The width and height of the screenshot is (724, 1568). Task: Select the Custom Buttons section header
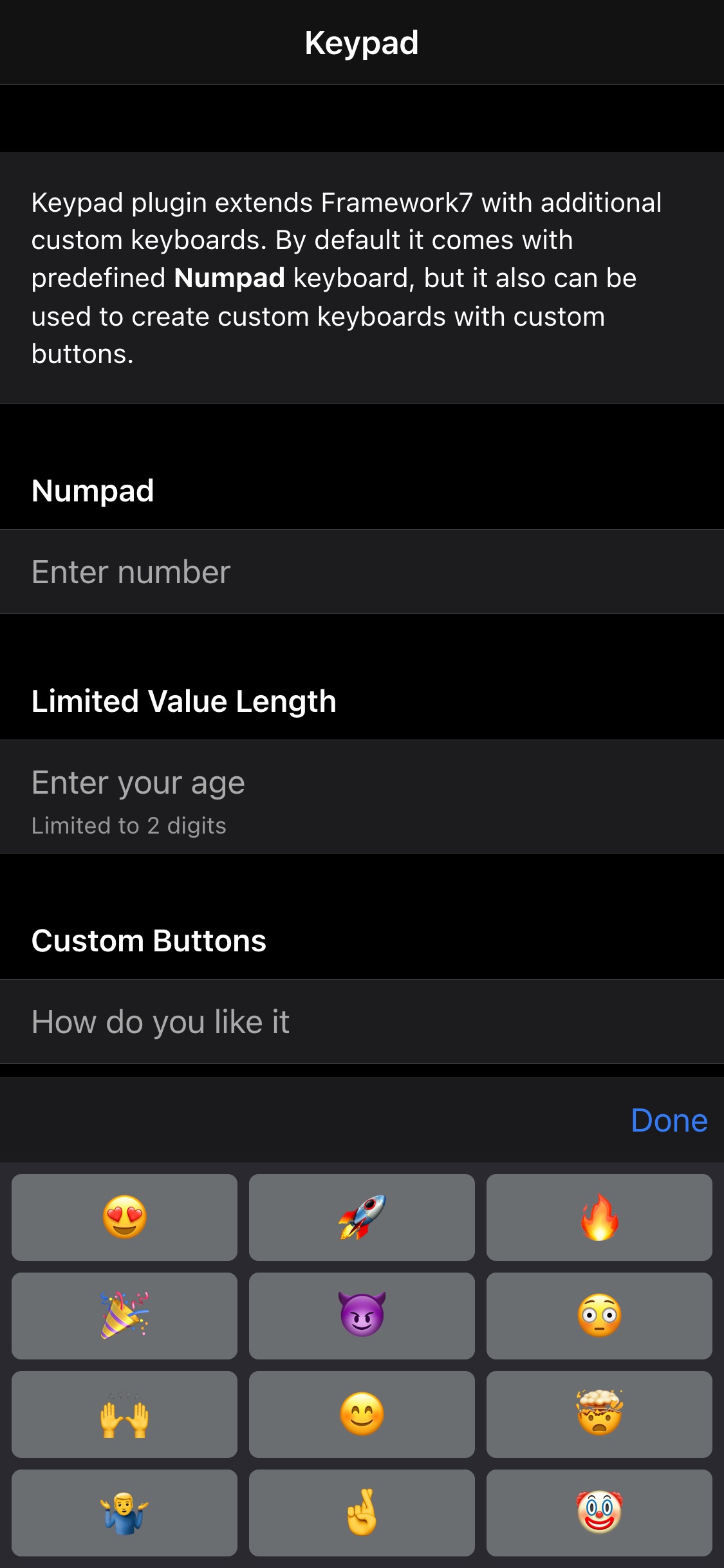[149, 940]
